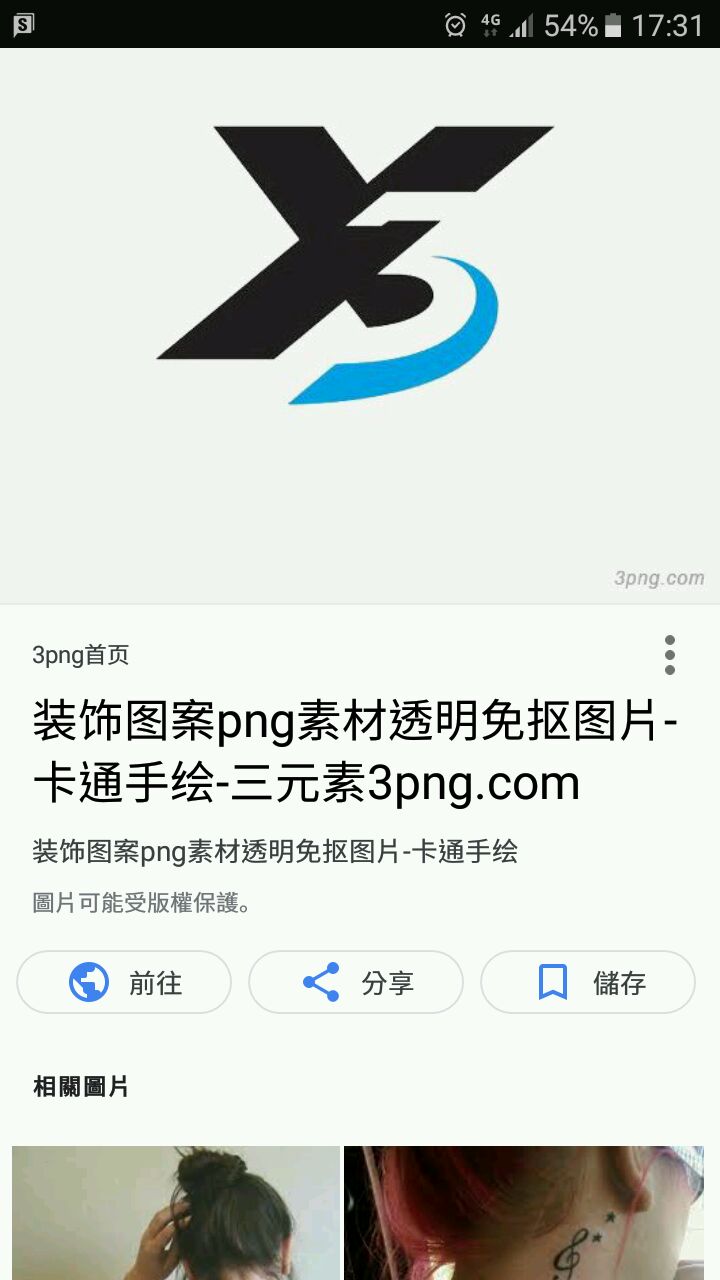Viewport: 720px width, 1280px height.
Task: Share this image via 分享
Action: (x=356, y=982)
